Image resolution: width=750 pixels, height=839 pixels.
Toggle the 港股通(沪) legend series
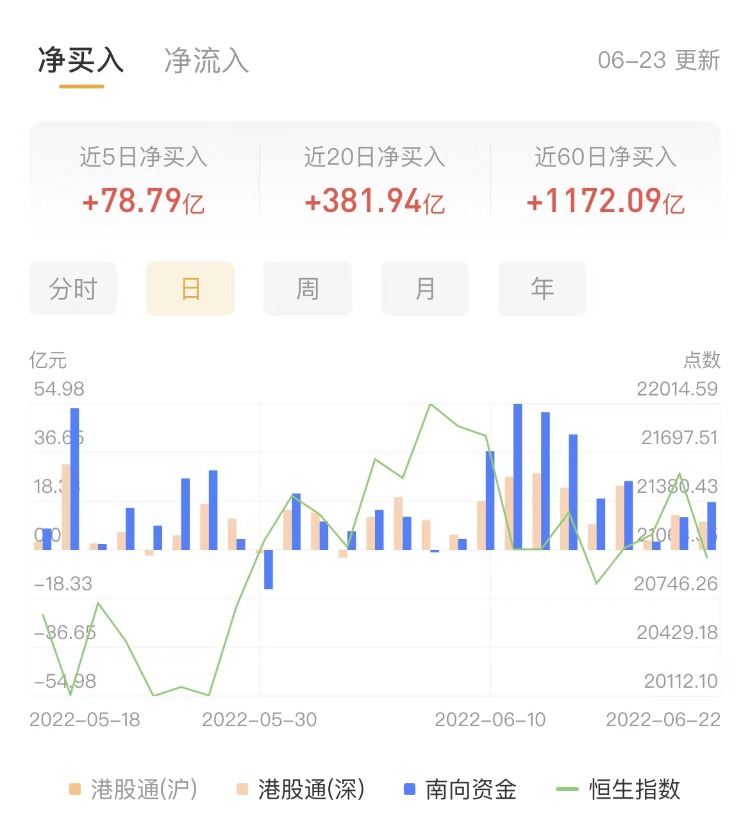click(x=132, y=789)
